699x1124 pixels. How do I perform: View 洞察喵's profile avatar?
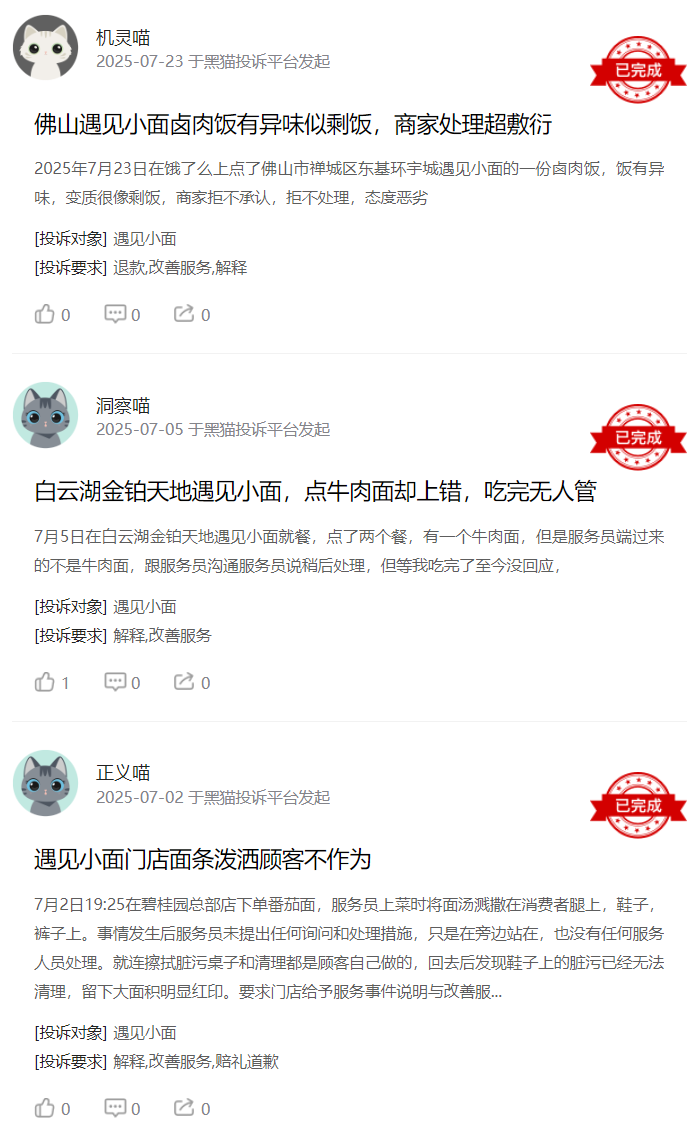(45, 414)
